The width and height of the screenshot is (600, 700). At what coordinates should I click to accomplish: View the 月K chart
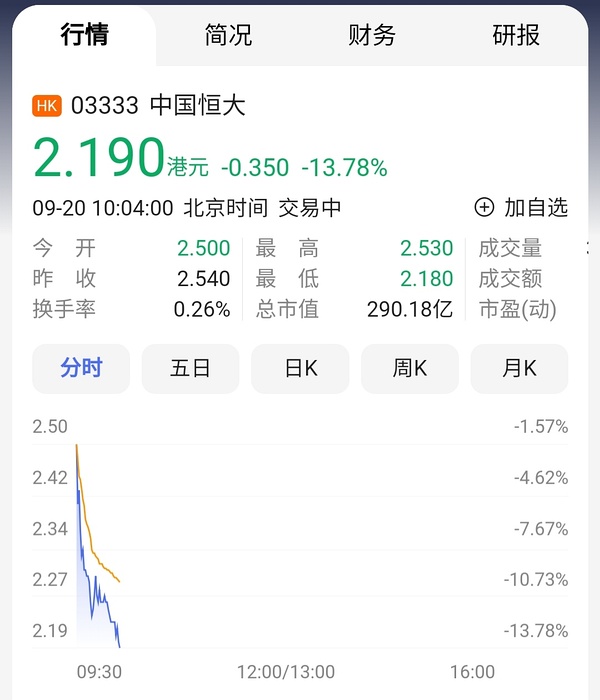click(x=519, y=368)
